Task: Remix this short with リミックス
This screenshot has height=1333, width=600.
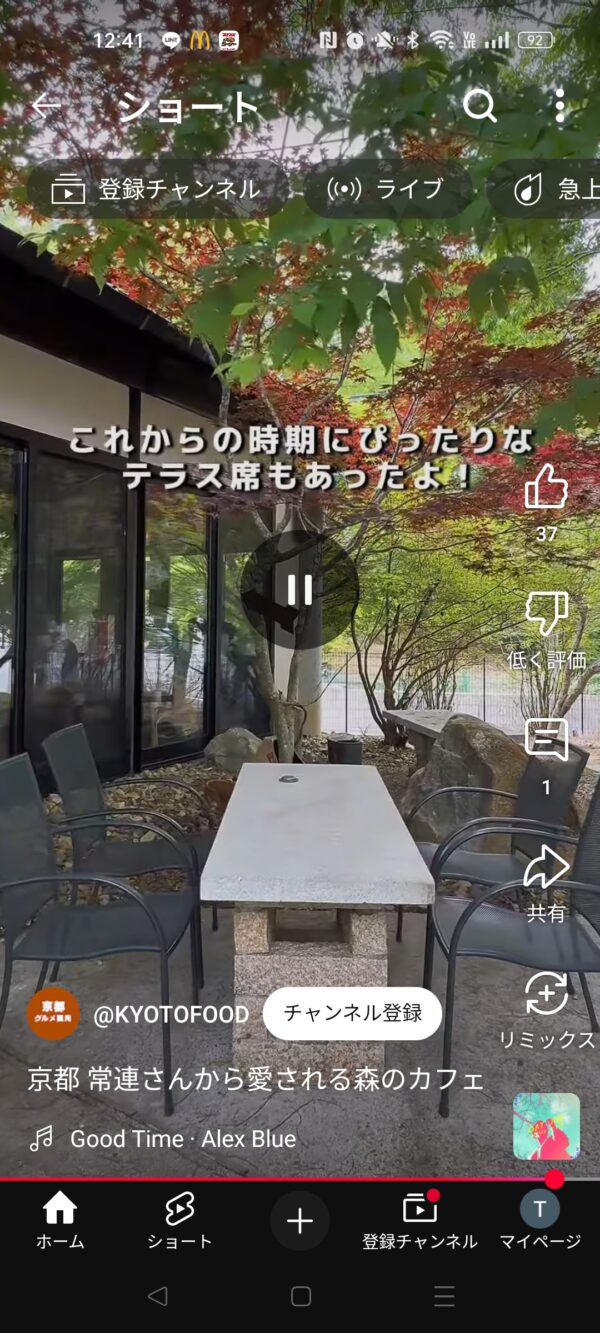Action: pyautogui.click(x=546, y=996)
